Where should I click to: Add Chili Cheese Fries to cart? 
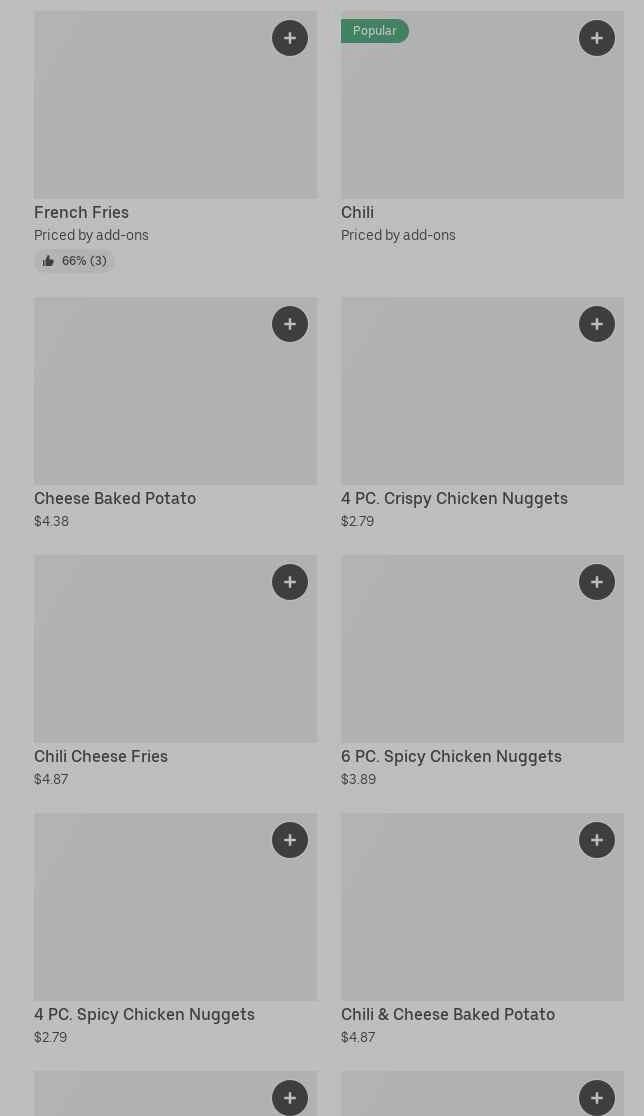click(290, 582)
